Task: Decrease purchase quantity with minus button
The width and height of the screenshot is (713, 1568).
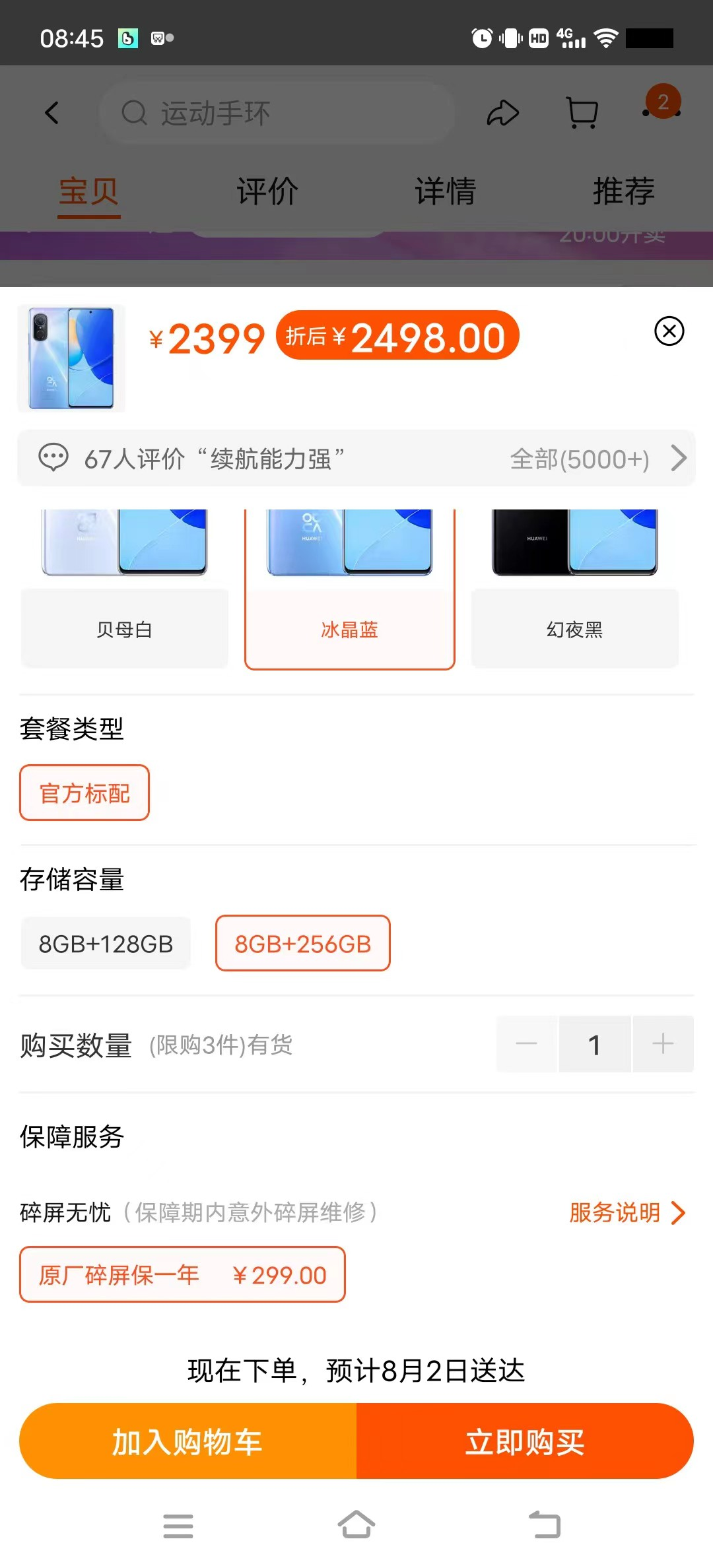Action: click(526, 1044)
